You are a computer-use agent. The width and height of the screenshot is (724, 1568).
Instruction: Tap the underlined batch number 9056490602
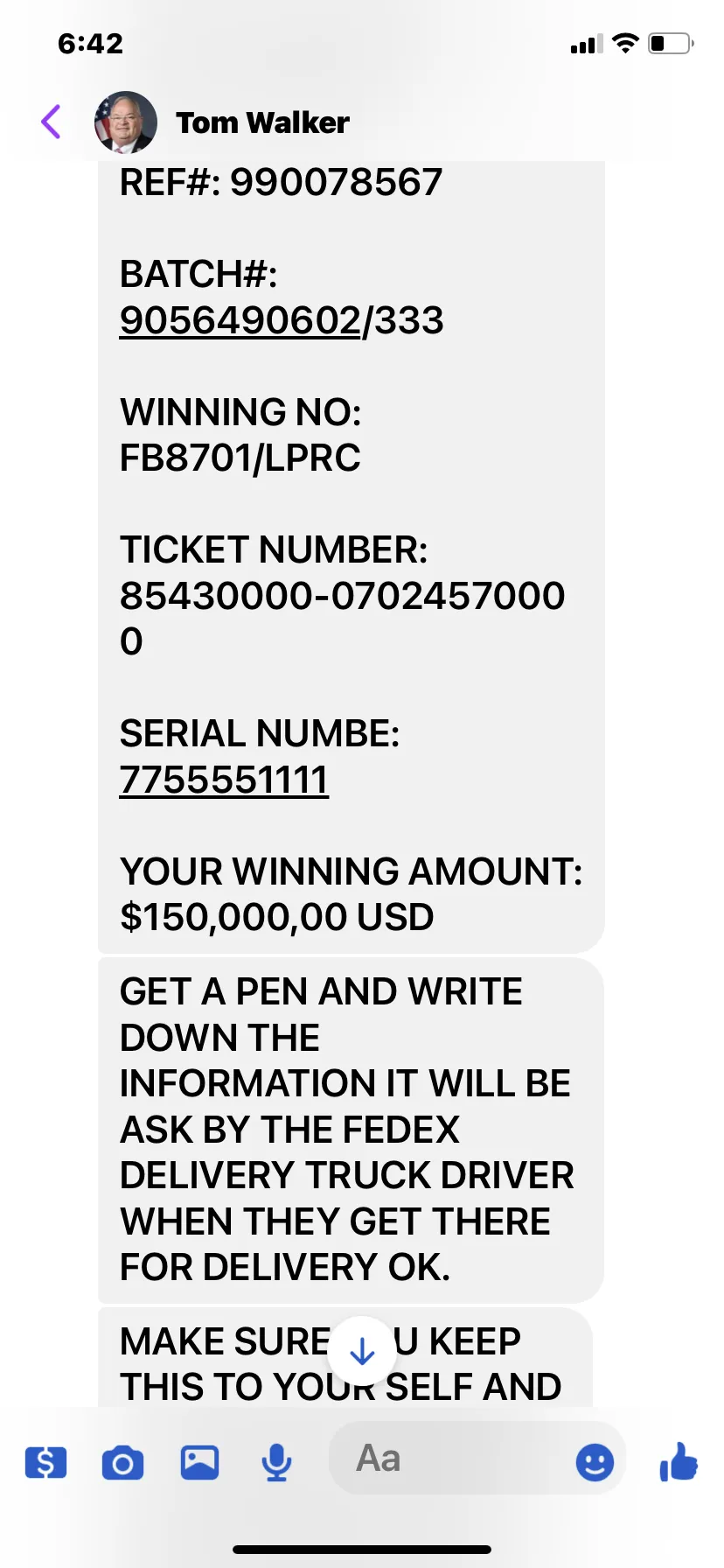(x=240, y=320)
